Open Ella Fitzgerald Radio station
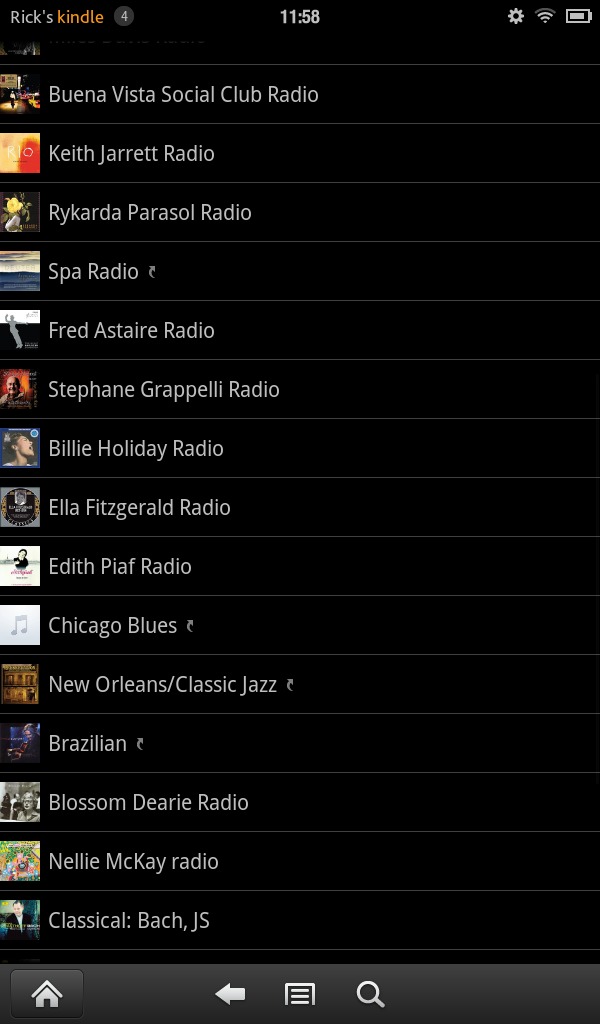Screen dimensions: 600x1024 point(300,507)
